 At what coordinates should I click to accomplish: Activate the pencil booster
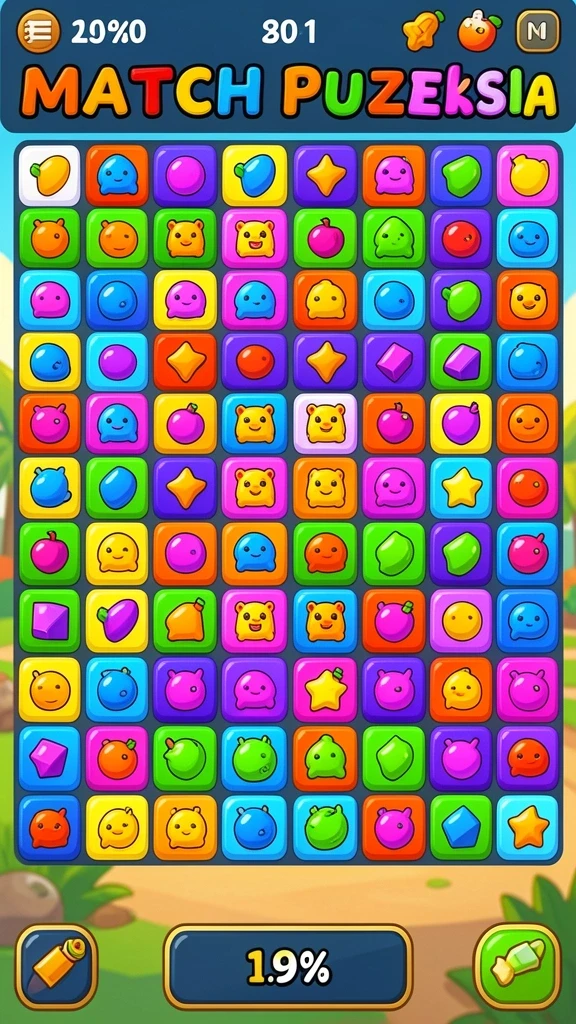pyautogui.click(x=56, y=967)
